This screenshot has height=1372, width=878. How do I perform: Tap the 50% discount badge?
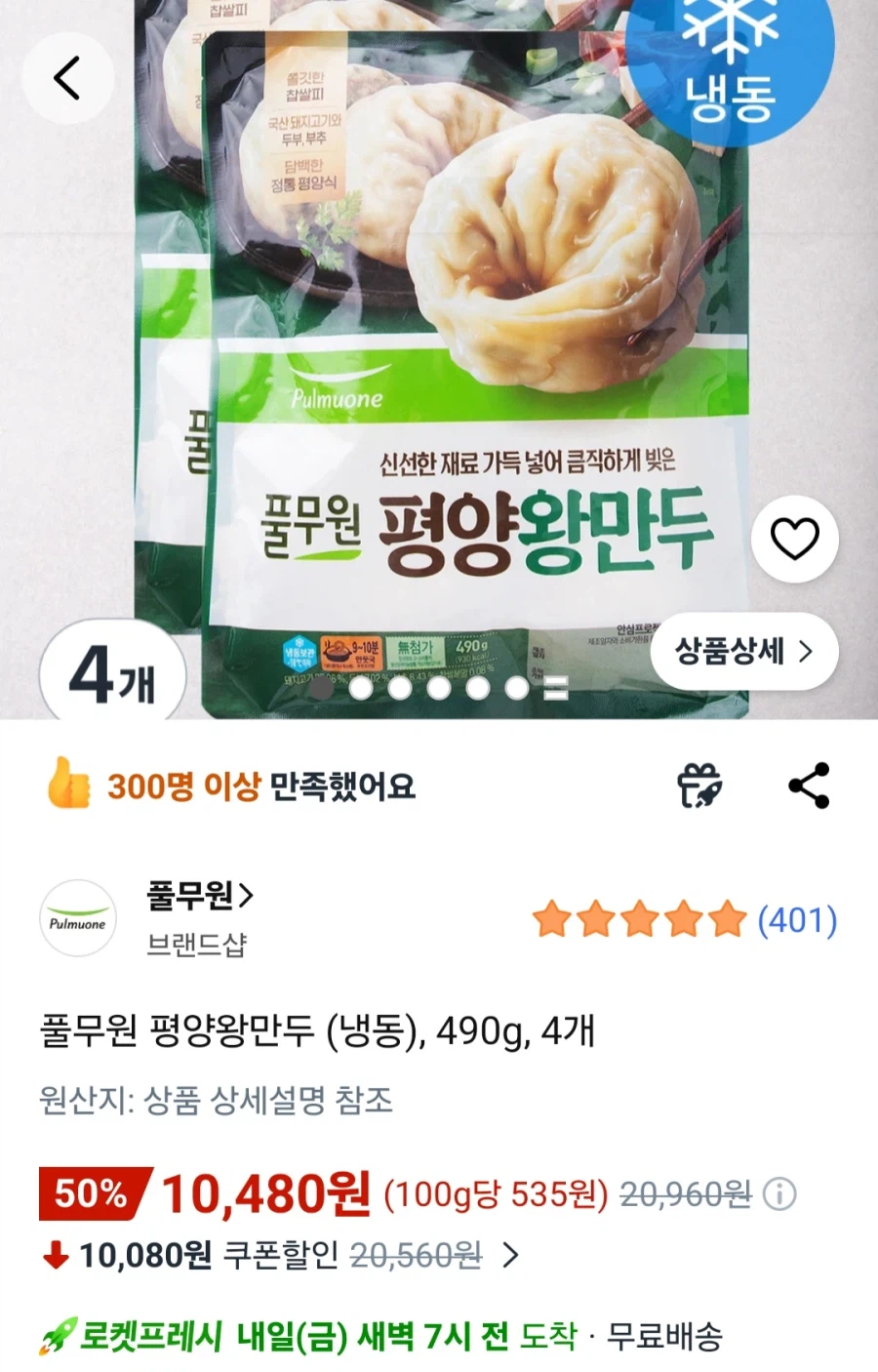90,1191
